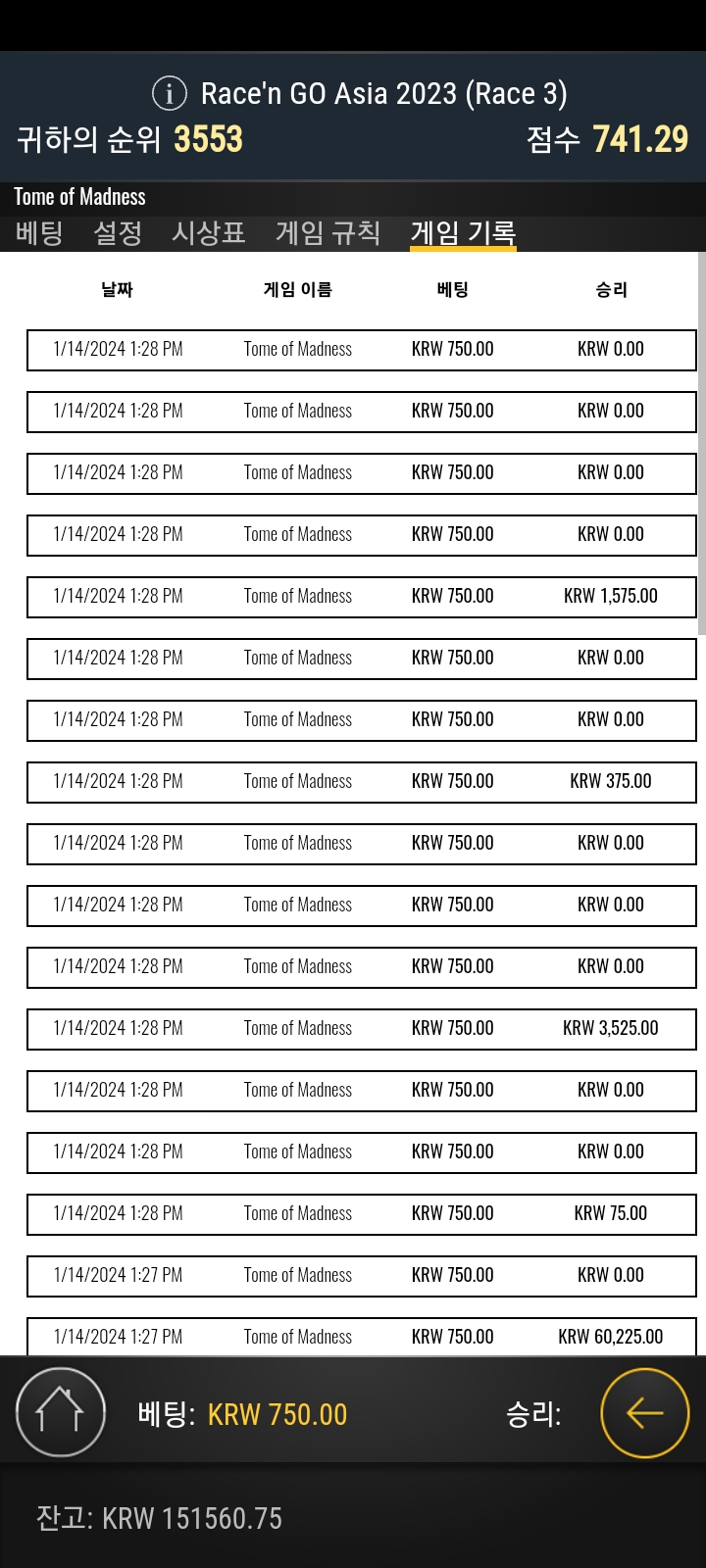
Task: Open the record with KRW 375.00 win
Action: click(x=362, y=782)
